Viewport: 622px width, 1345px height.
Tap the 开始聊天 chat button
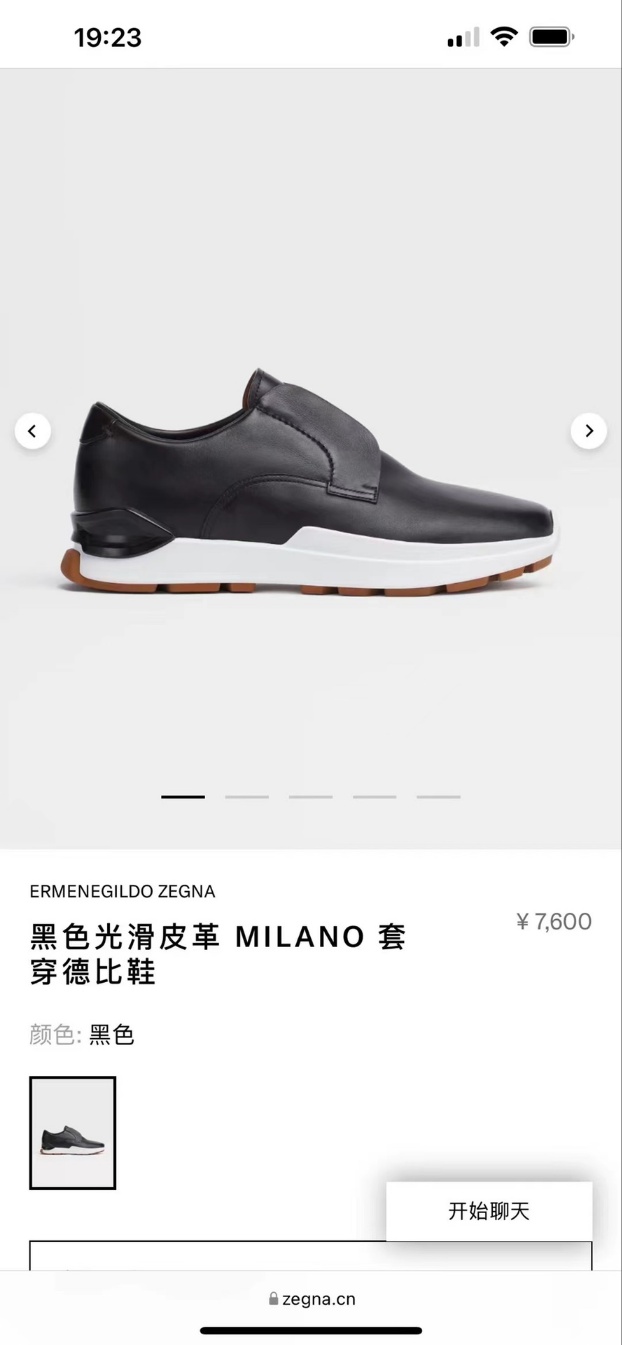489,1211
